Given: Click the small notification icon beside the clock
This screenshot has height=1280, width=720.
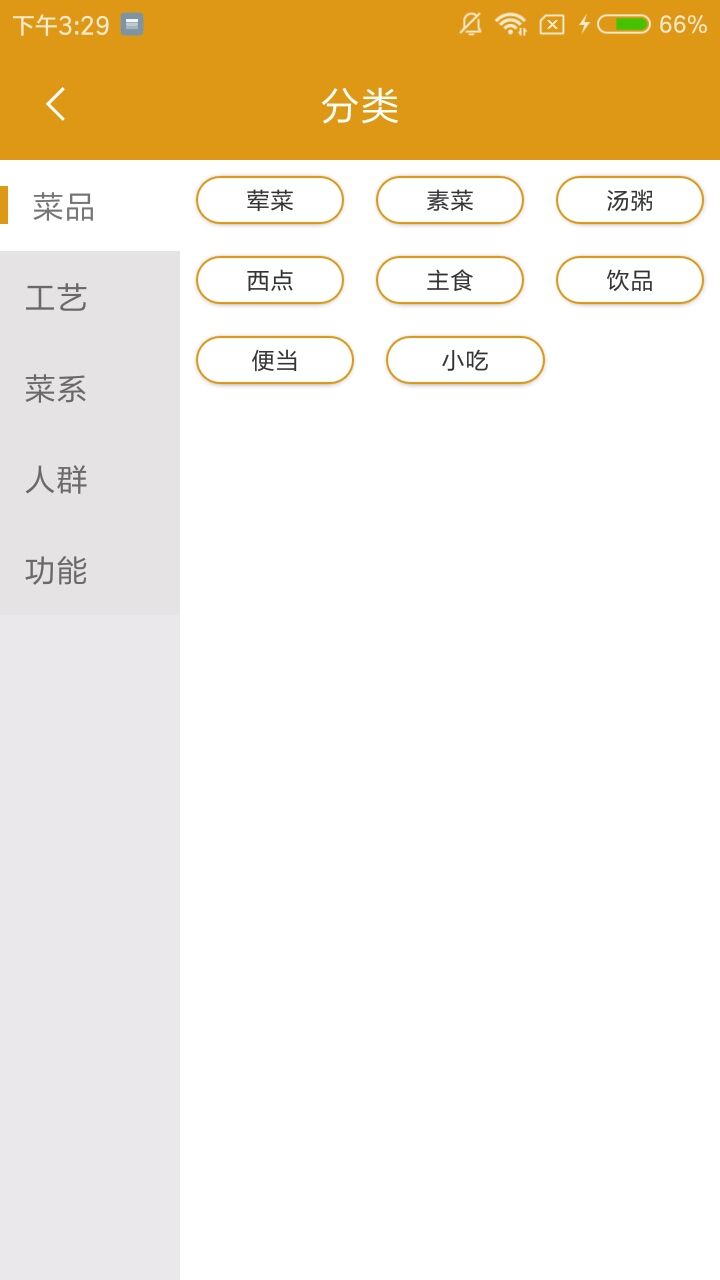Looking at the screenshot, I should coord(130,24).
